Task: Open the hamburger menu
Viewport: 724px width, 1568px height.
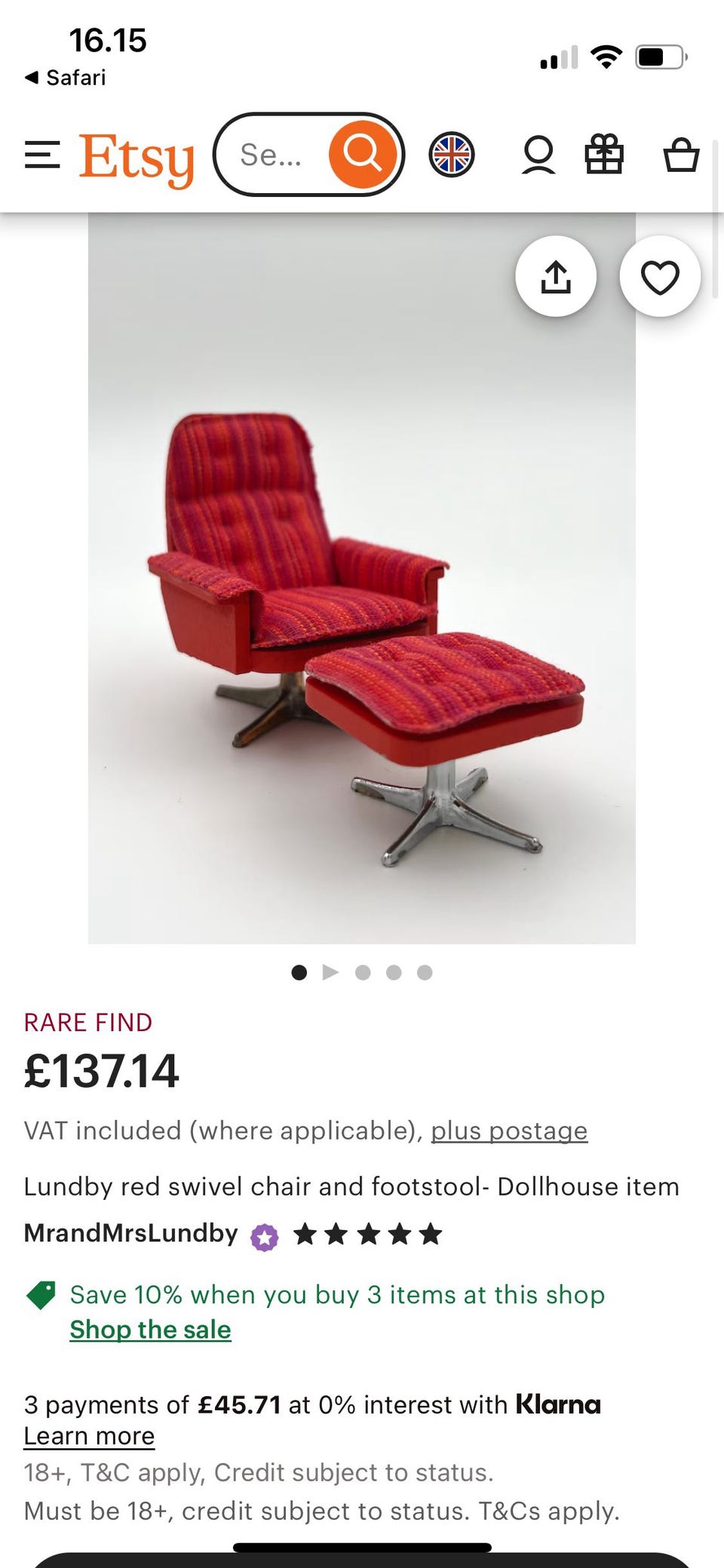Action: click(42, 155)
